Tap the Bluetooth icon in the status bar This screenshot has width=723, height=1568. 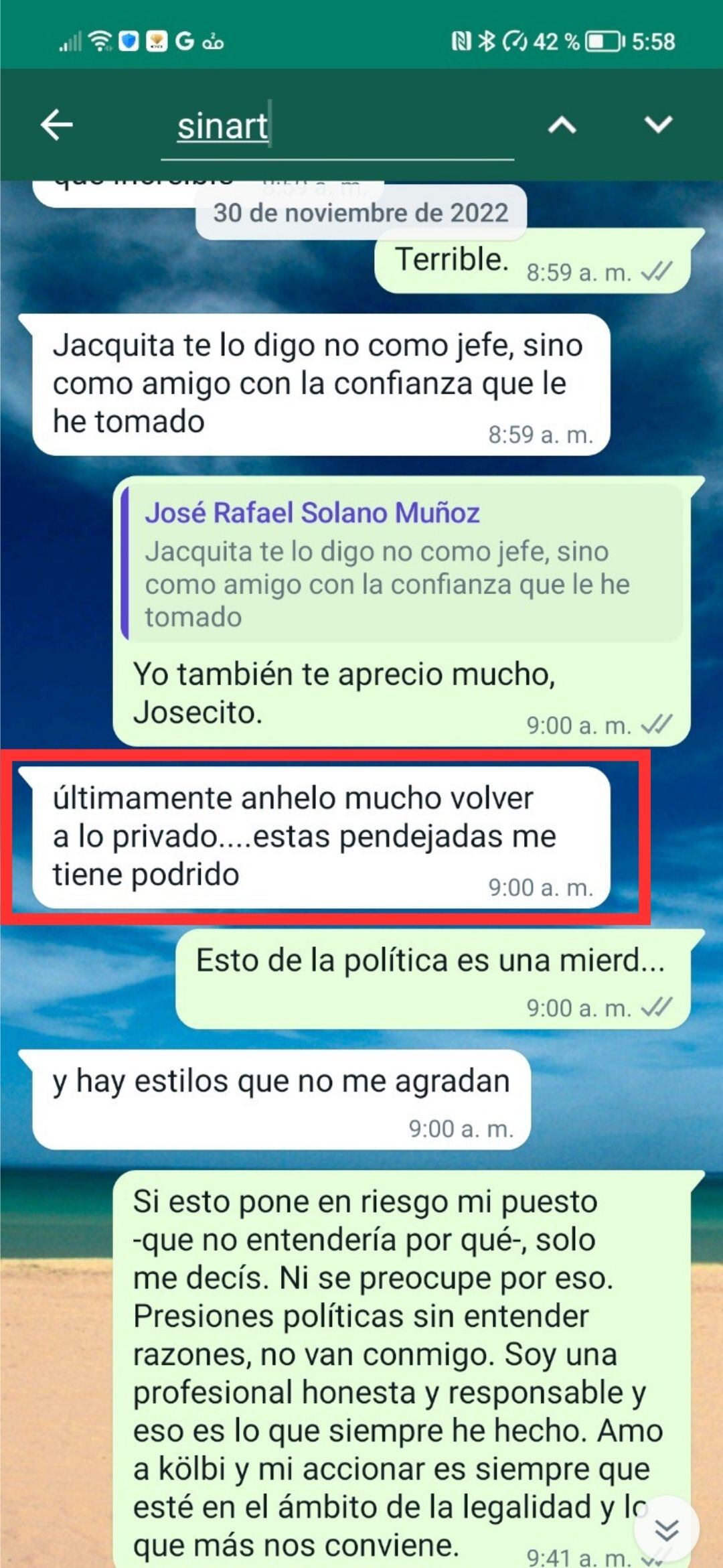click(485, 40)
